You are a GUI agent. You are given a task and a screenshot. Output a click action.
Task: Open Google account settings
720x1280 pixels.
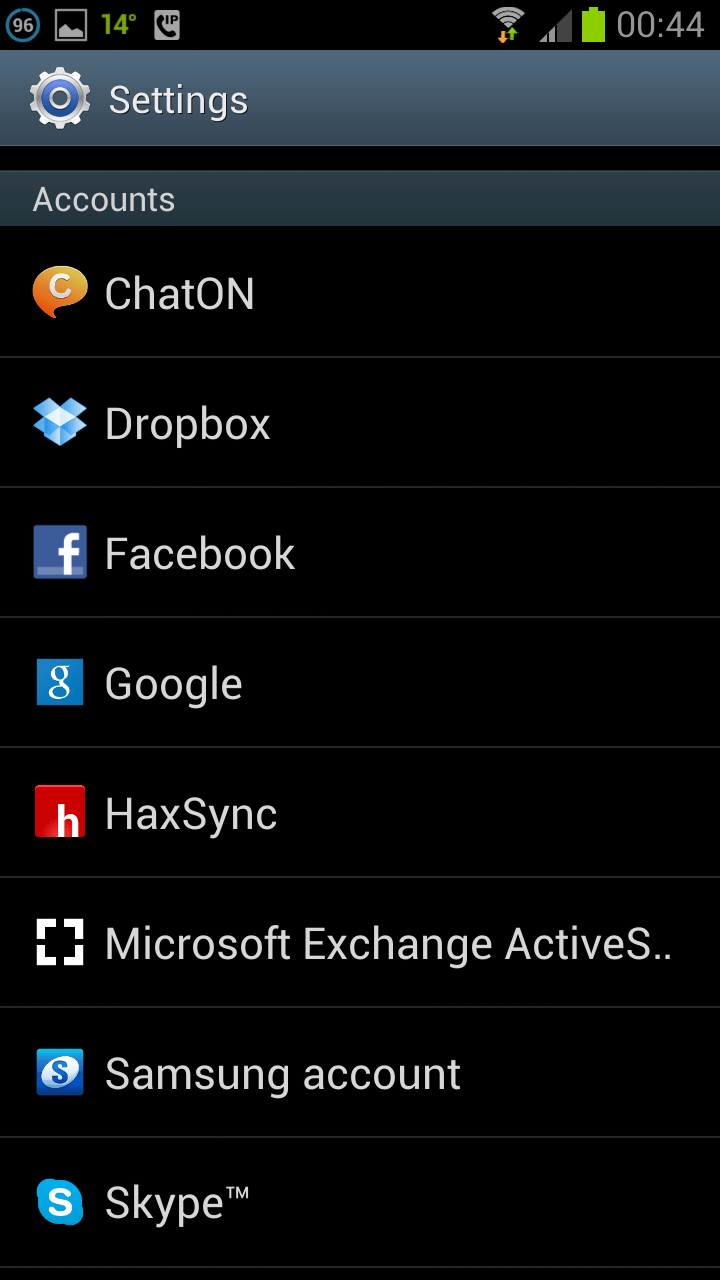[x=360, y=682]
